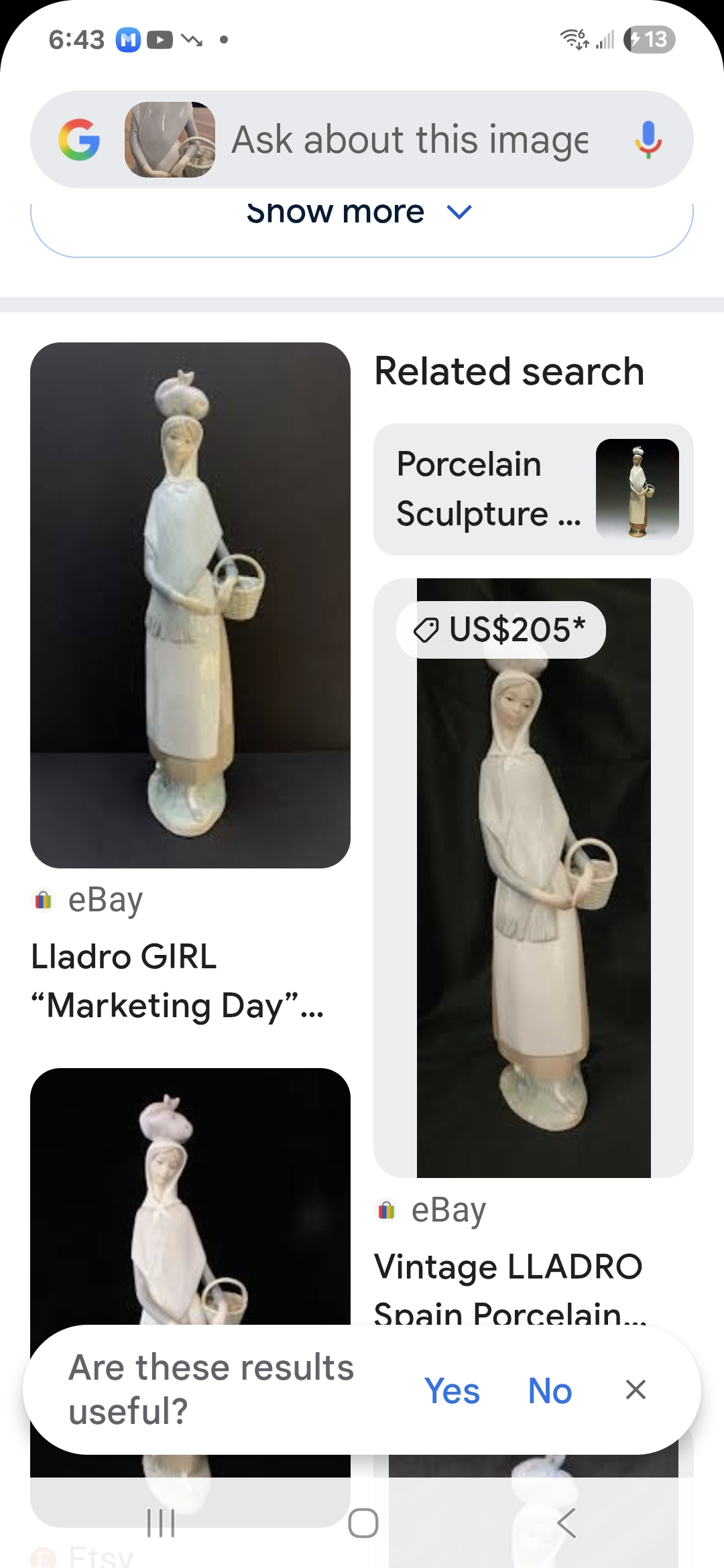Open the Google logo in search bar
This screenshot has height=1568, width=724.
click(x=79, y=139)
